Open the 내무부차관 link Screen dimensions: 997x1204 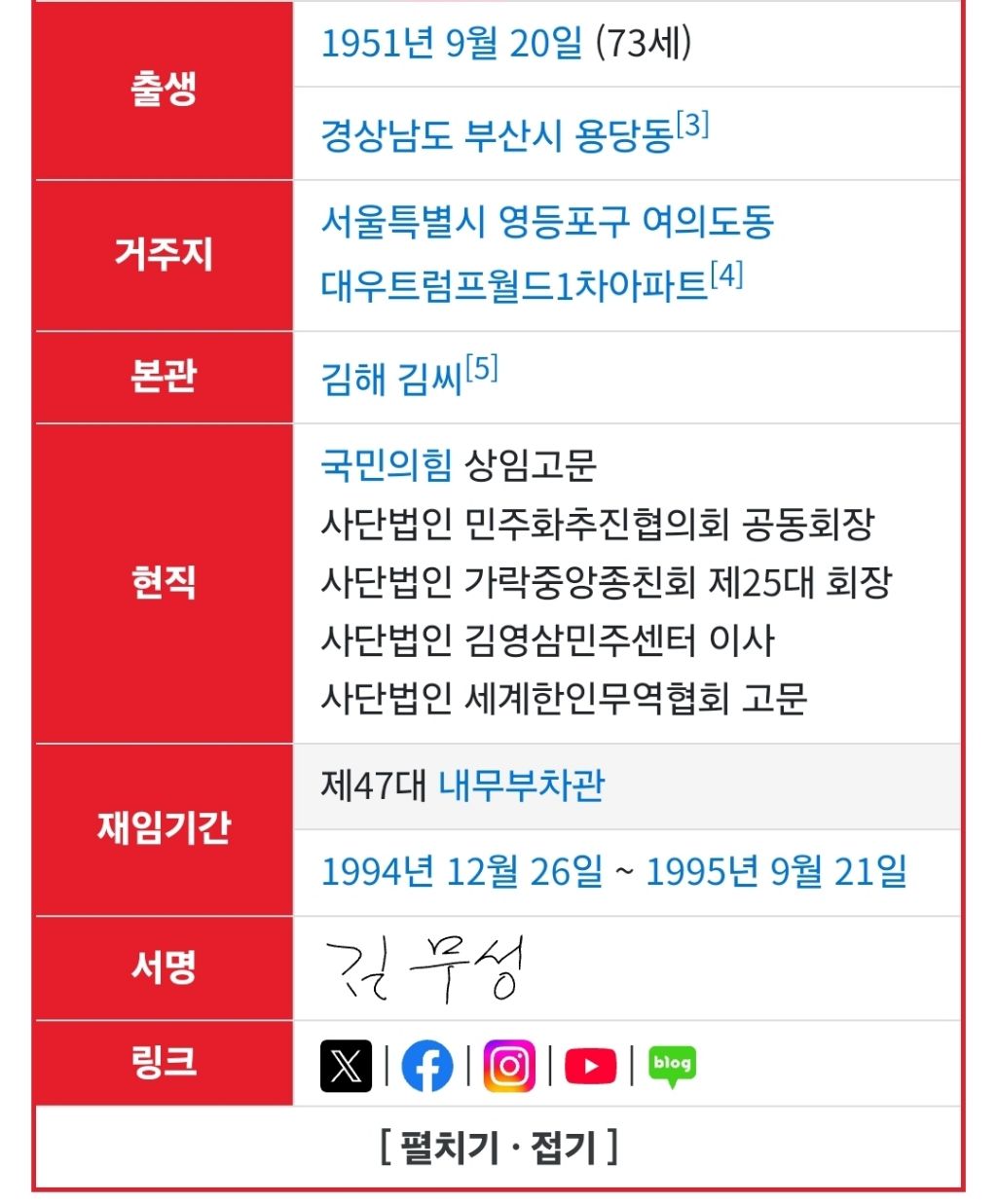coord(522,784)
